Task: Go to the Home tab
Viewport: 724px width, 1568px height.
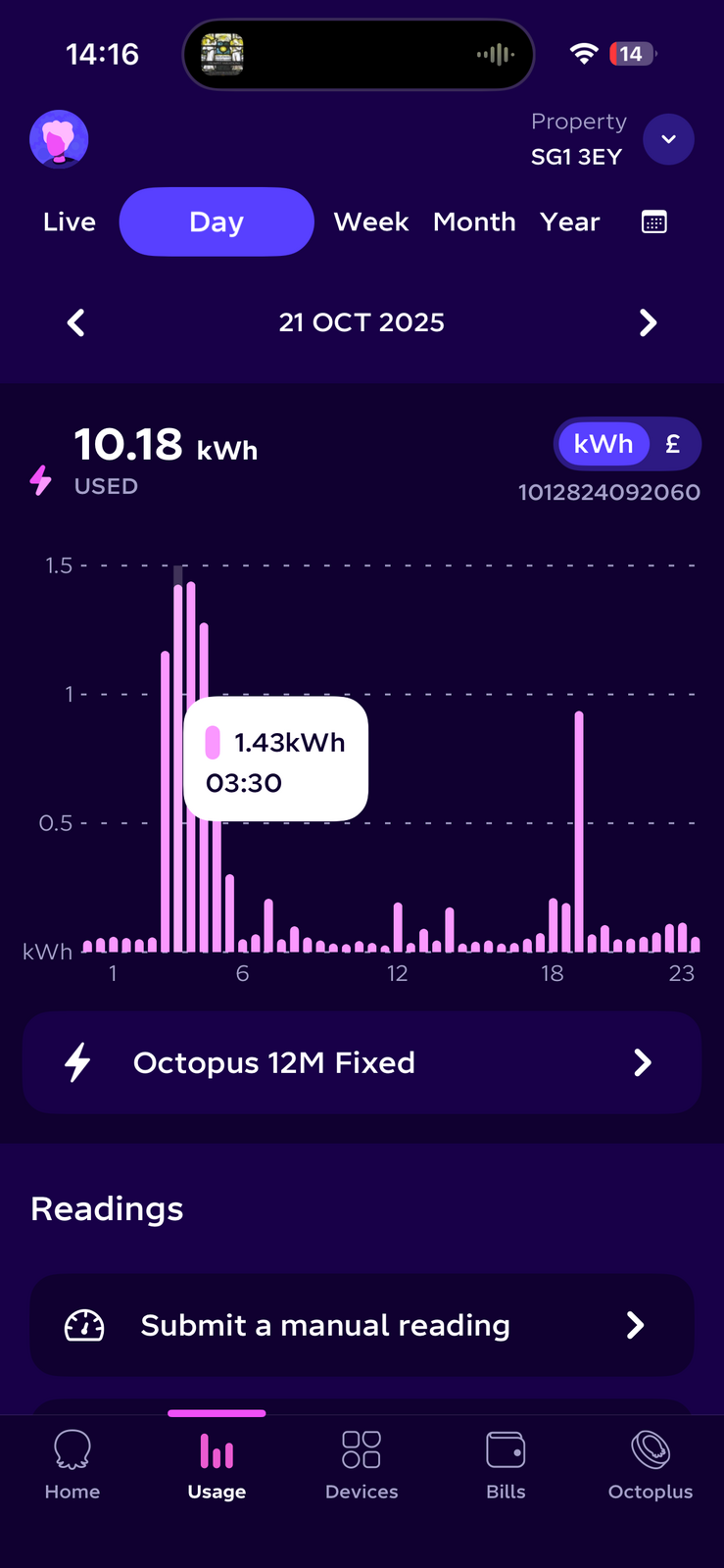Action: (x=72, y=1464)
